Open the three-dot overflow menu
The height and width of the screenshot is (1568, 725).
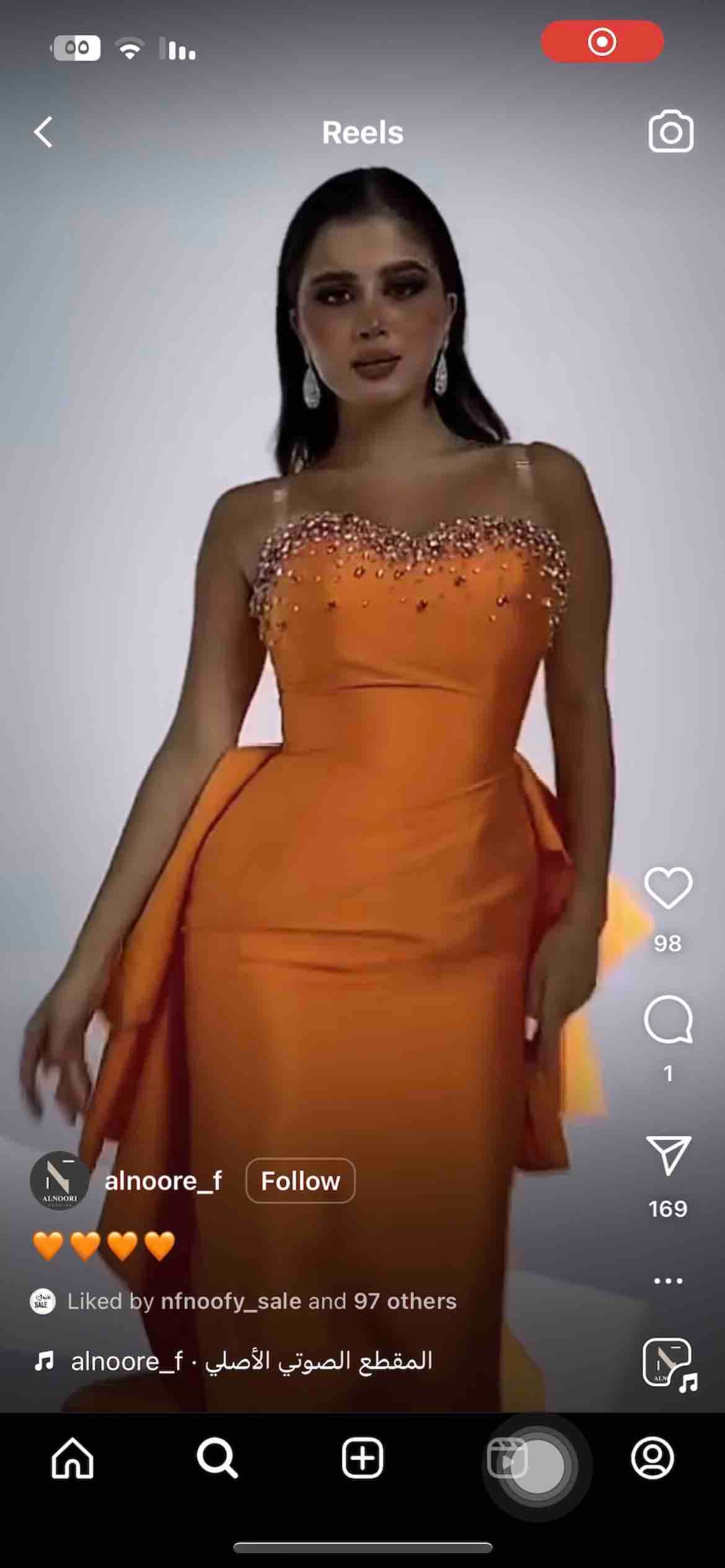click(x=668, y=1281)
